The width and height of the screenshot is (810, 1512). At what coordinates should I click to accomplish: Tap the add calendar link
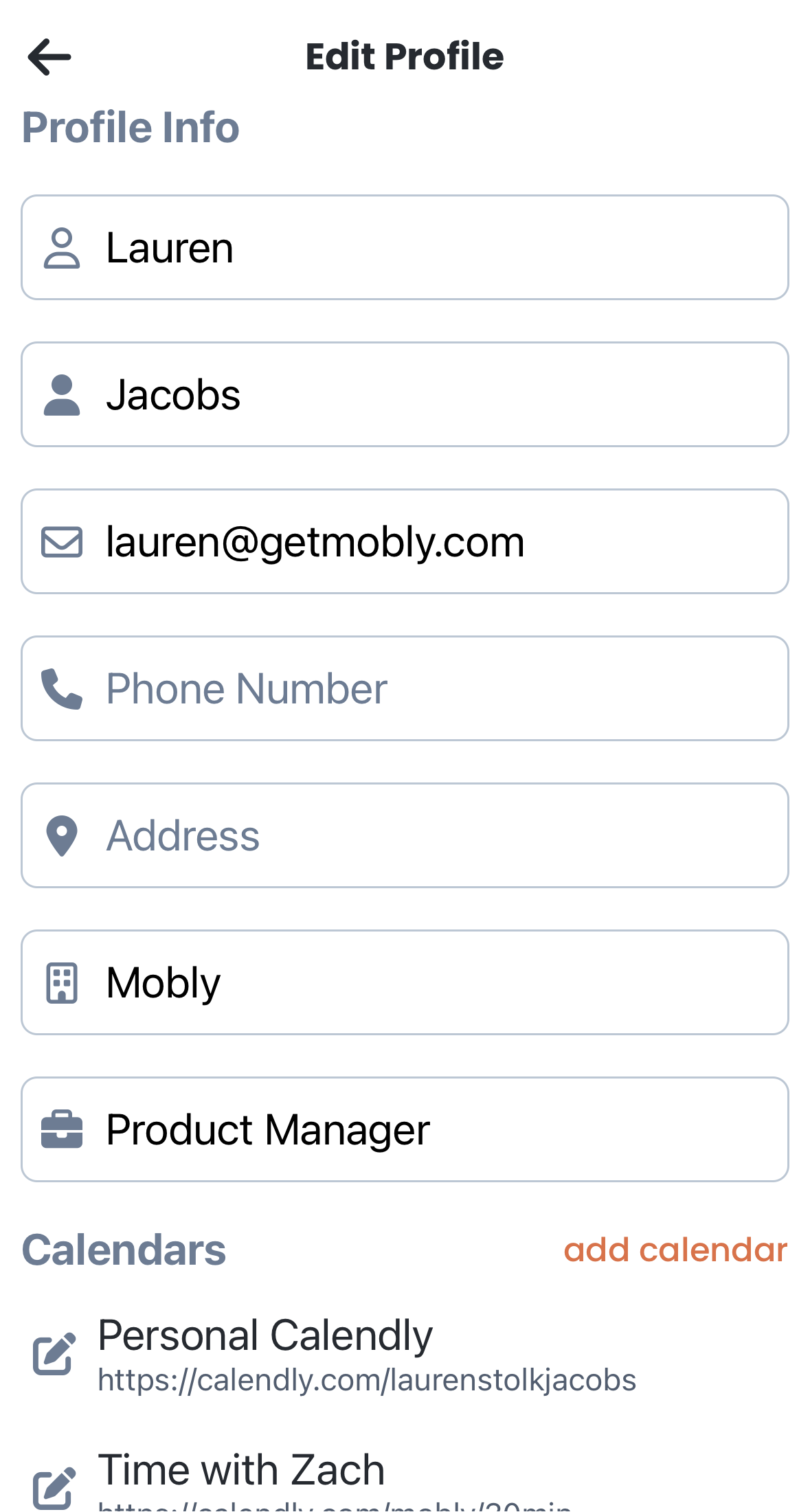(x=675, y=1250)
